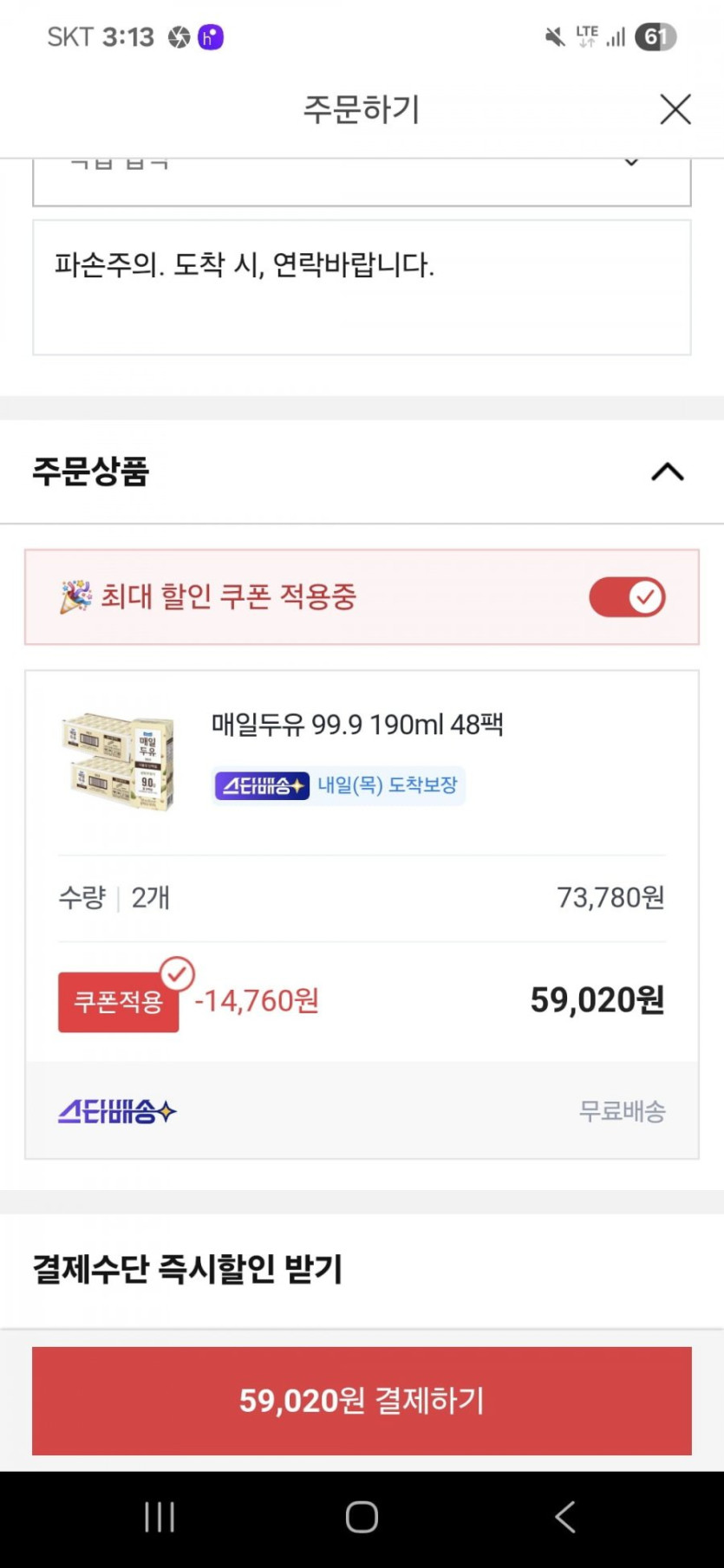Tap the 쿠폰적용 button
Viewport: 724px width, 1568px height.
click(x=119, y=1002)
